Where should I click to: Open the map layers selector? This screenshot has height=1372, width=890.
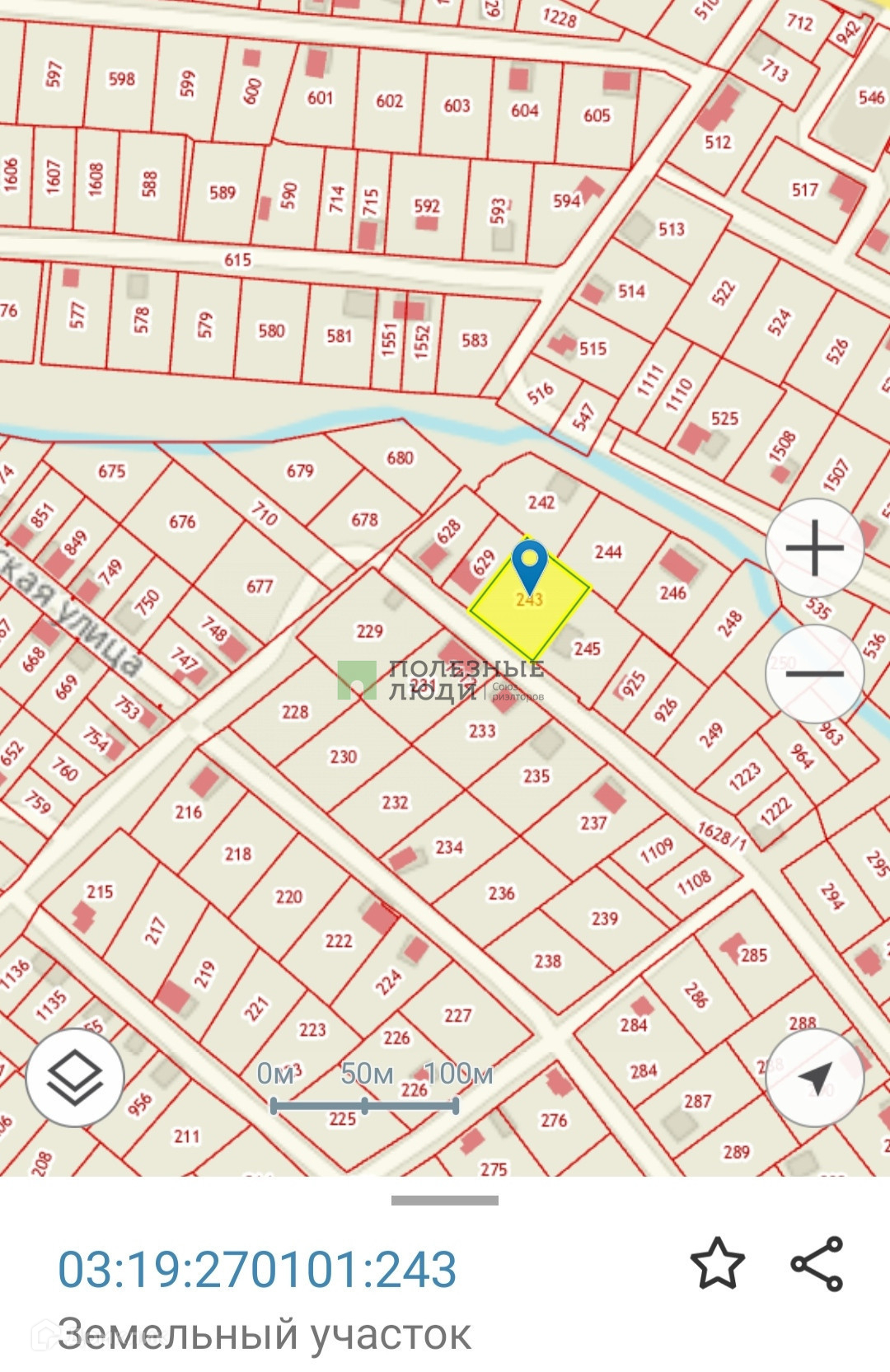click(75, 1077)
